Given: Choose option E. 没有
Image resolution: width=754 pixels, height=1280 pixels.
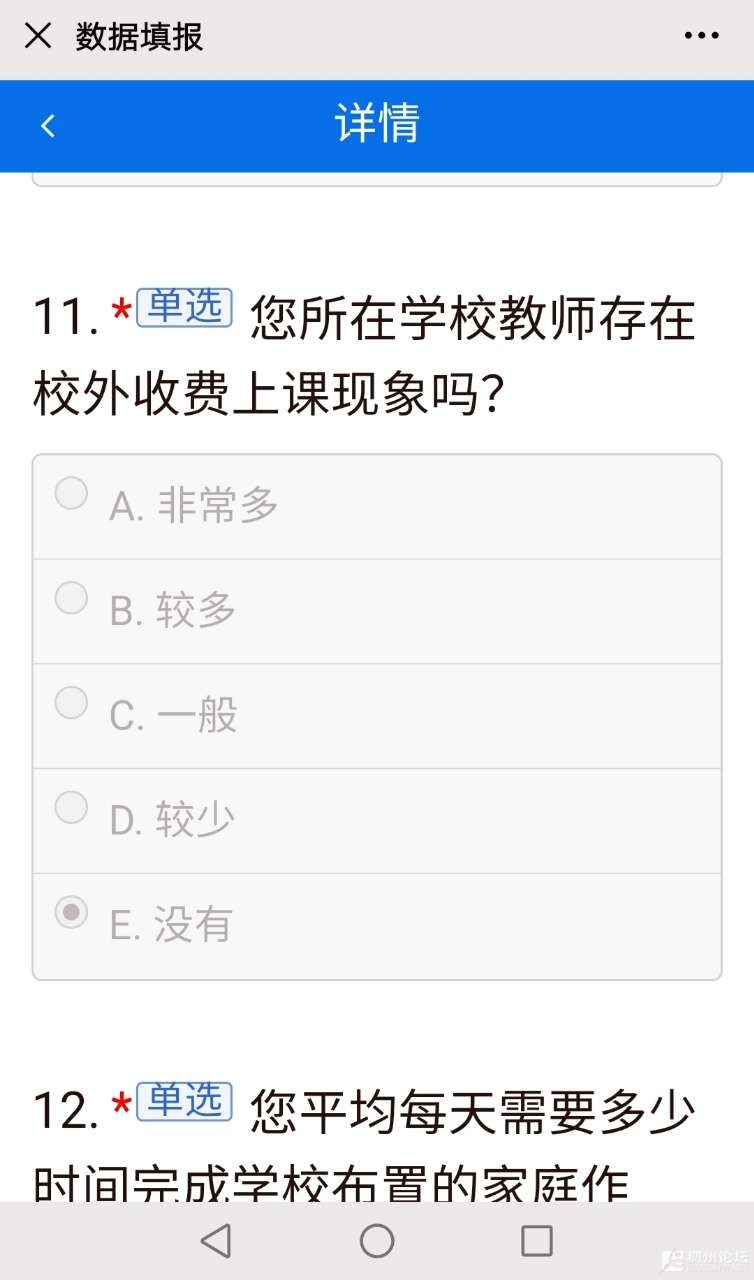Looking at the screenshot, I should click(x=71, y=912).
